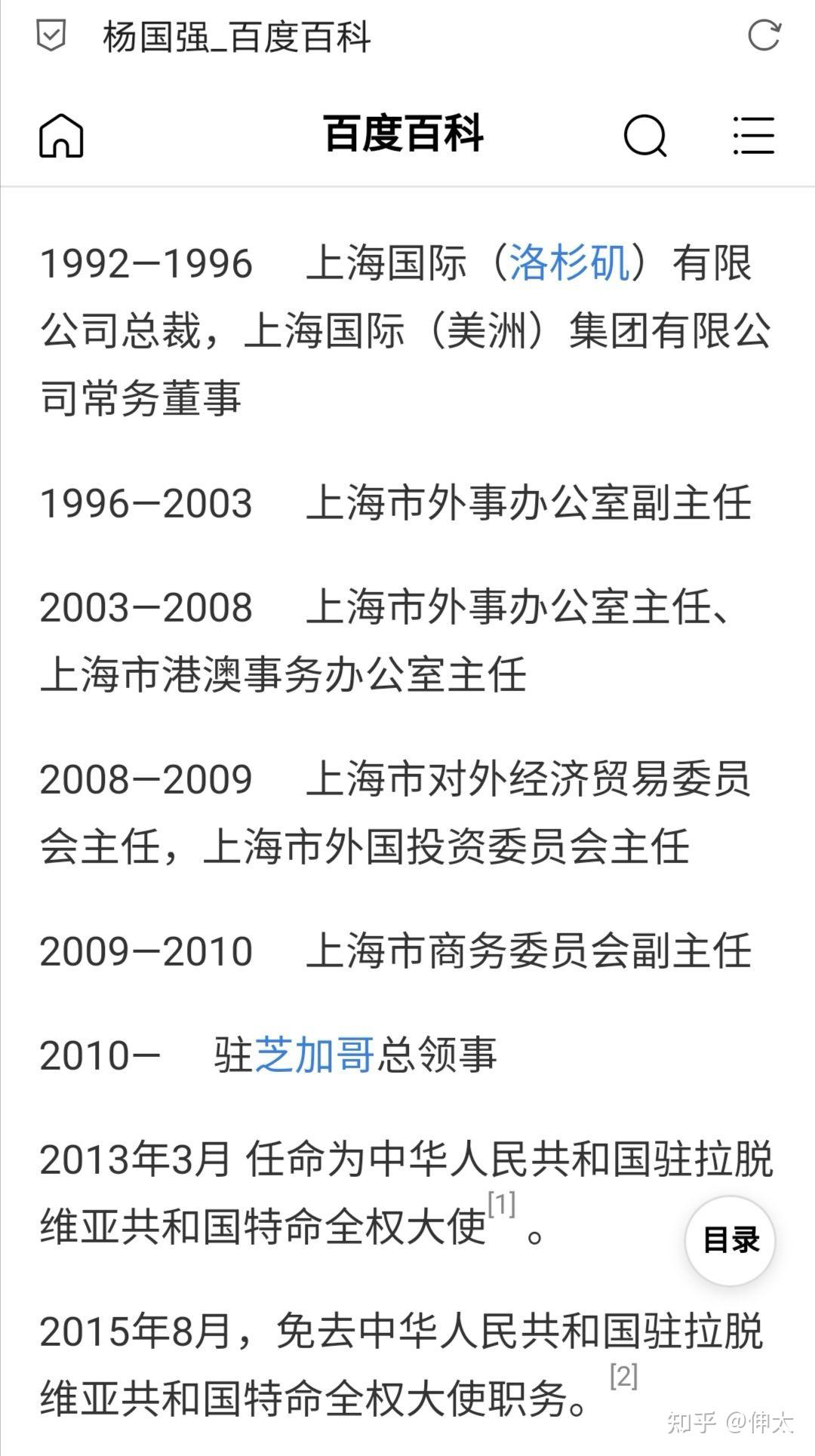Screen dimensions: 815x1456
Task: Open reference [1] citation
Action: tap(502, 1204)
